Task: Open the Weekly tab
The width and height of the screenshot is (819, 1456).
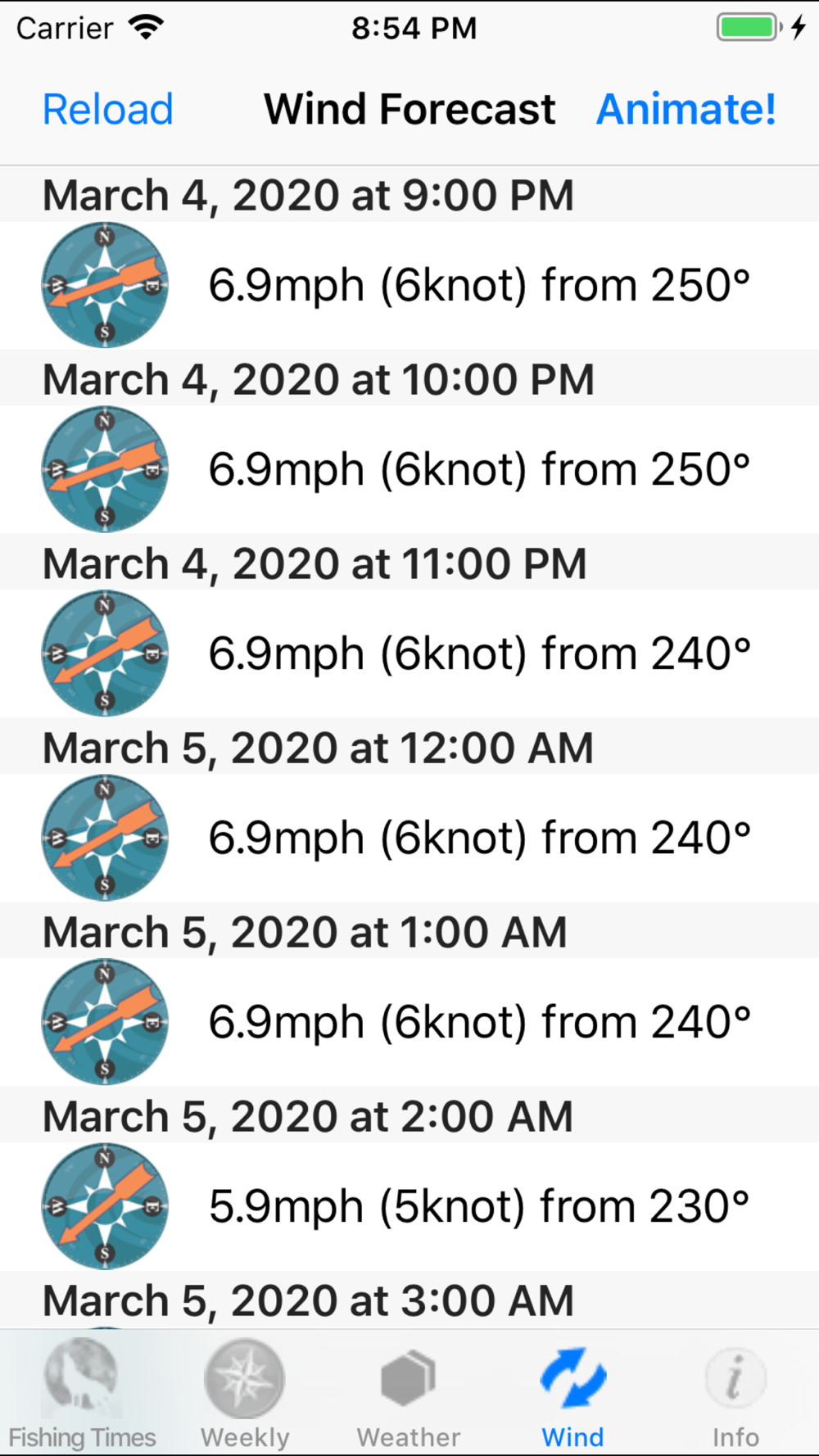Action: point(245,1394)
